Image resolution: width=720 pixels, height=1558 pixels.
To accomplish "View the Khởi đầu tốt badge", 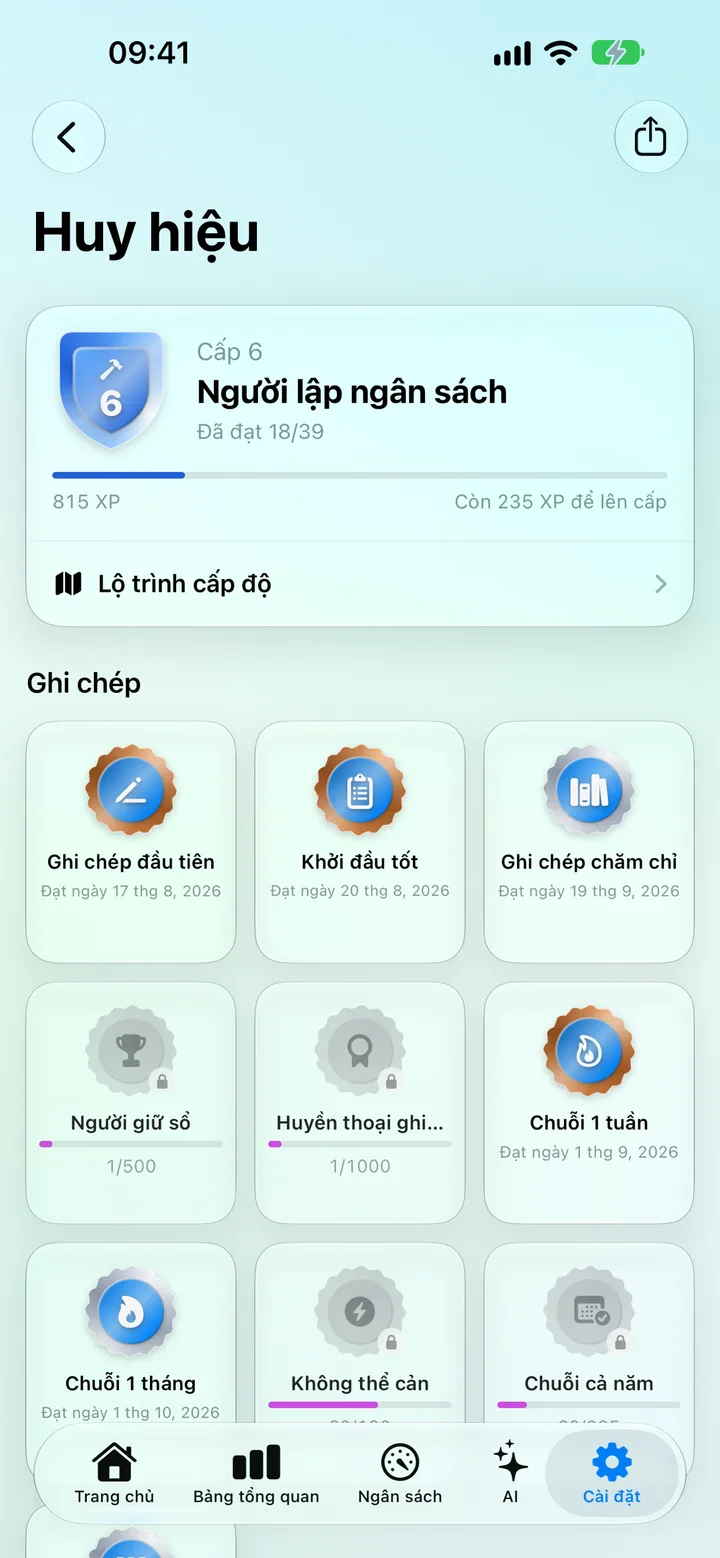I will (360, 842).
